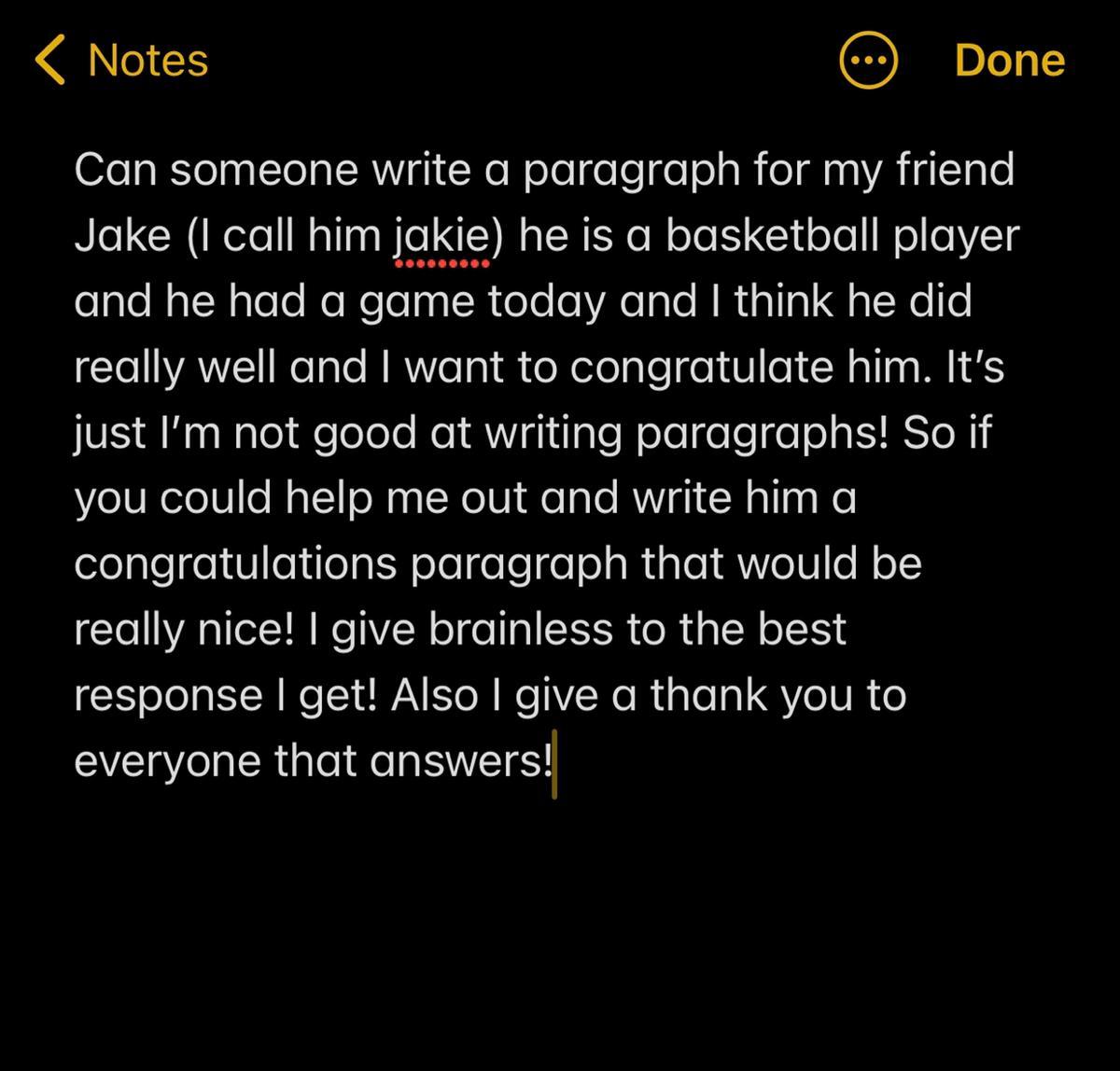Open the more options ellipsis menu
The height and width of the screenshot is (1071, 1120).
868,61
